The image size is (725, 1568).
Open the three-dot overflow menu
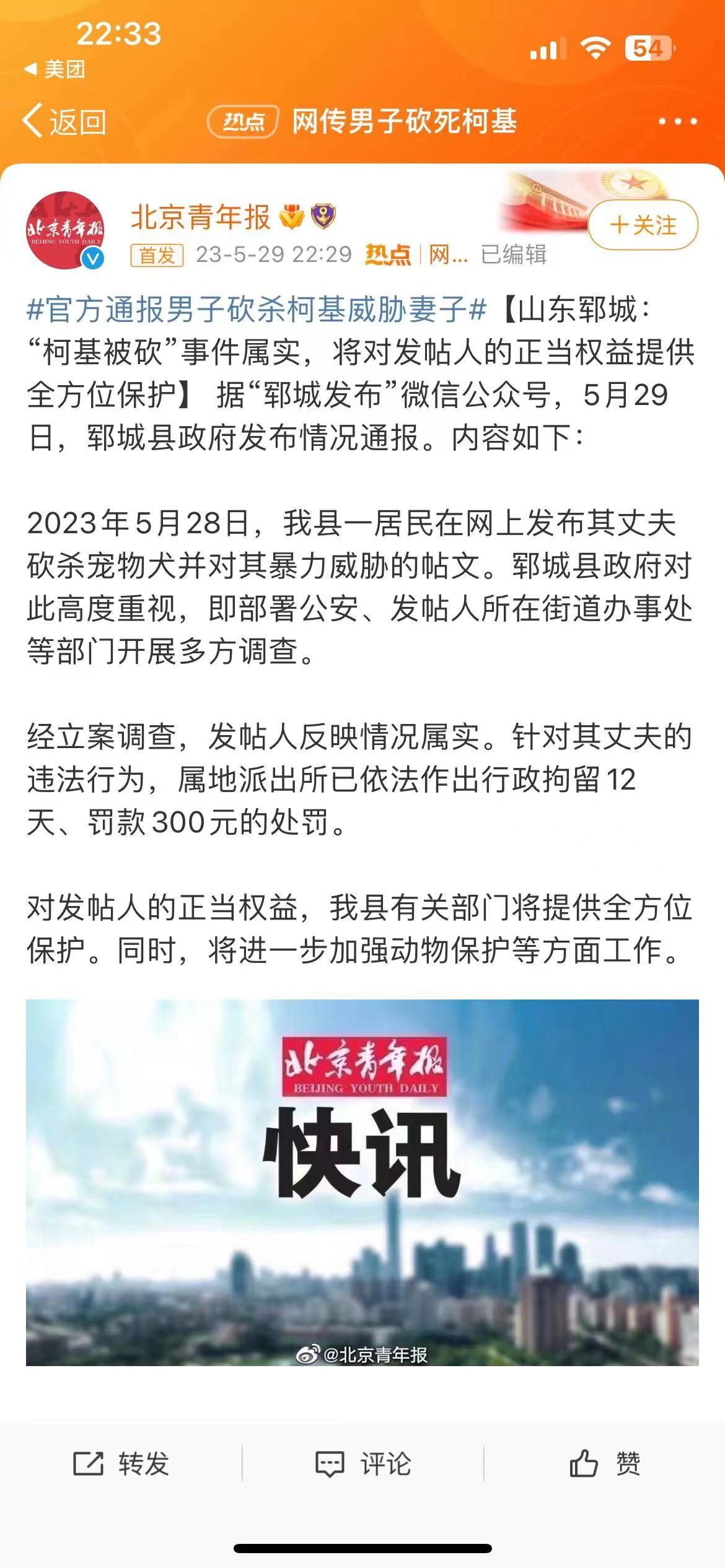coord(677,121)
